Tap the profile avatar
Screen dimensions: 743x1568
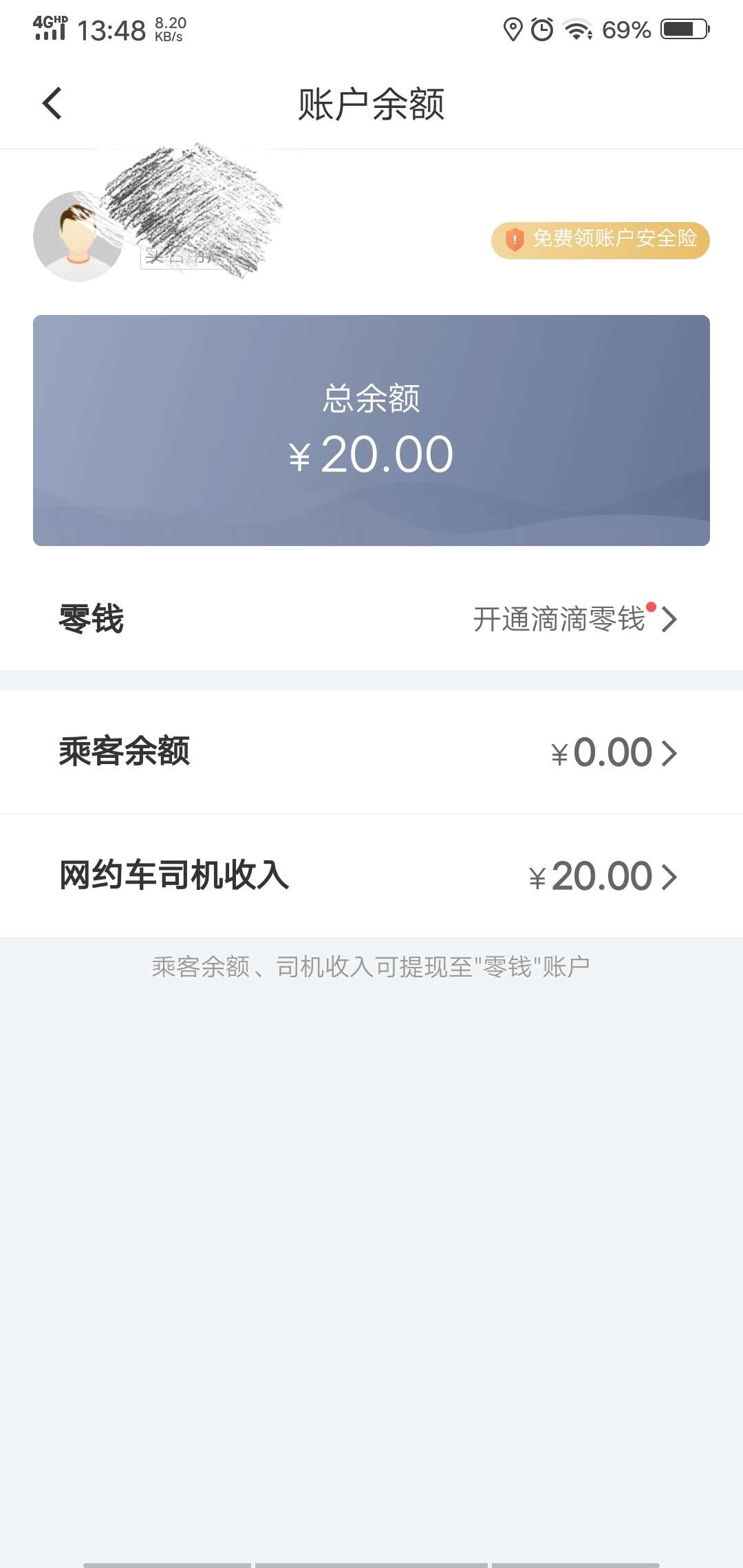tap(78, 236)
